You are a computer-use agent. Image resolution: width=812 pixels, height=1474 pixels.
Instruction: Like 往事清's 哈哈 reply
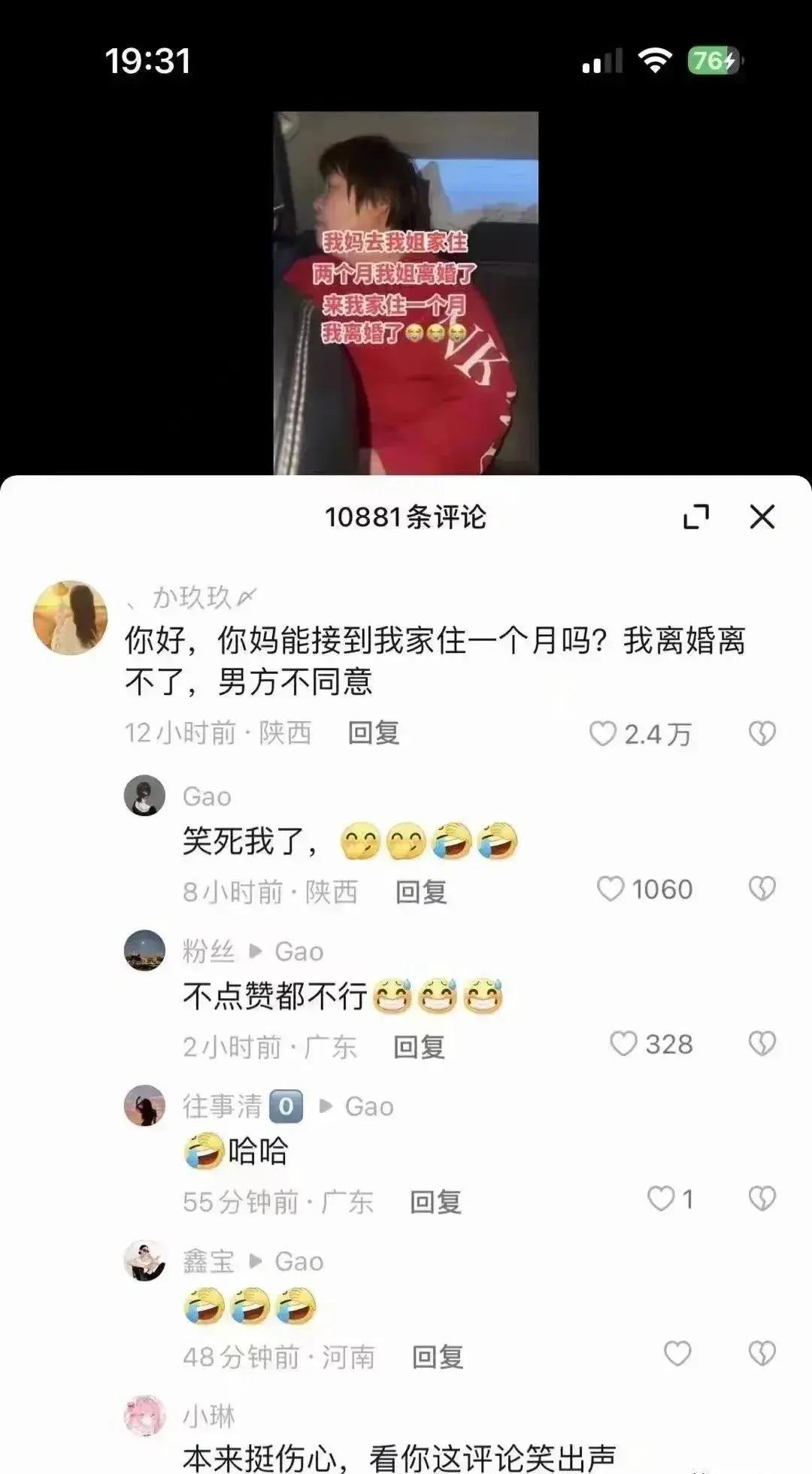pyautogui.click(x=661, y=1199)
